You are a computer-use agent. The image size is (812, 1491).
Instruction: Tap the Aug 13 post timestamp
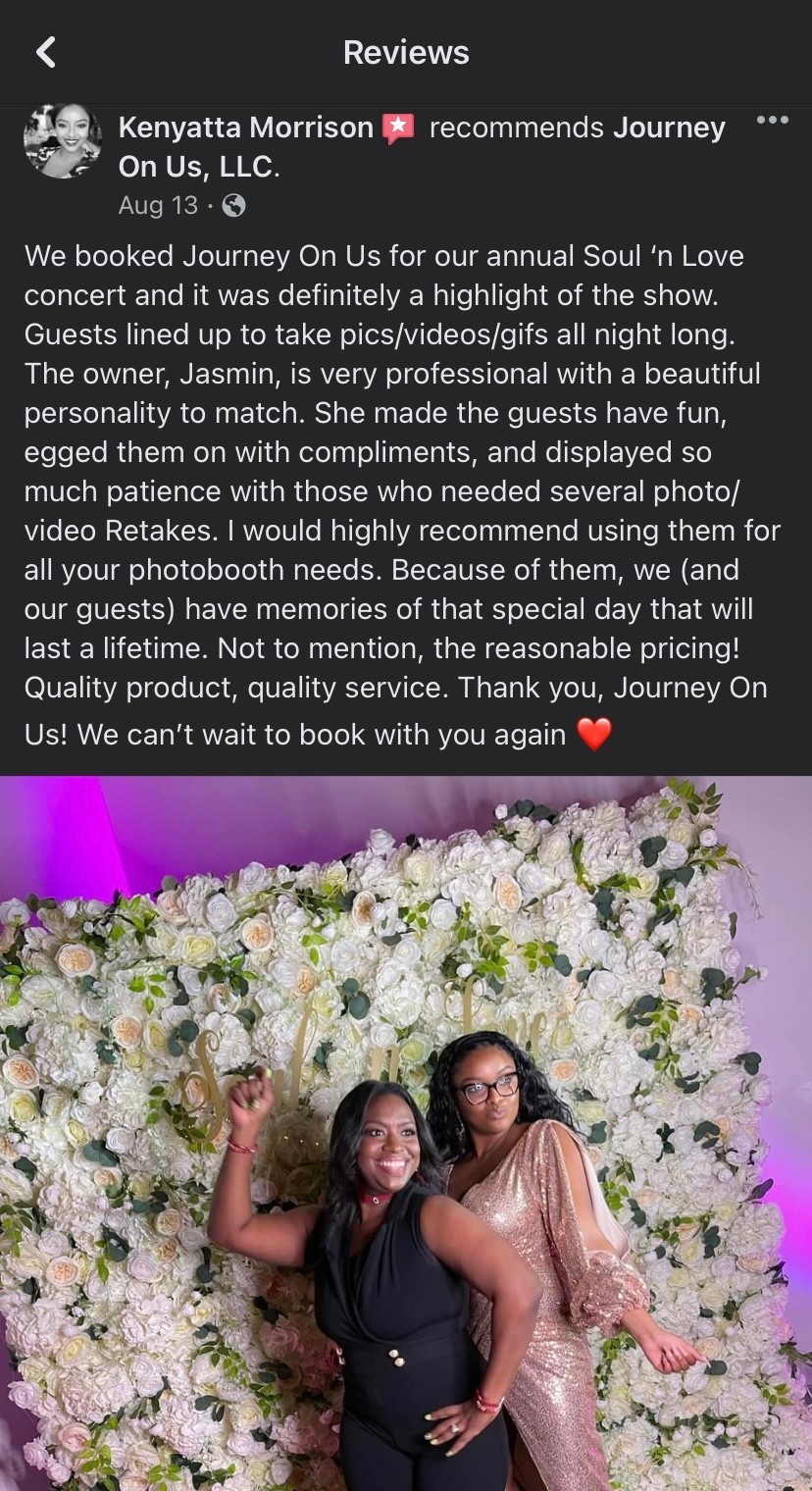click(x=157, y=205)
